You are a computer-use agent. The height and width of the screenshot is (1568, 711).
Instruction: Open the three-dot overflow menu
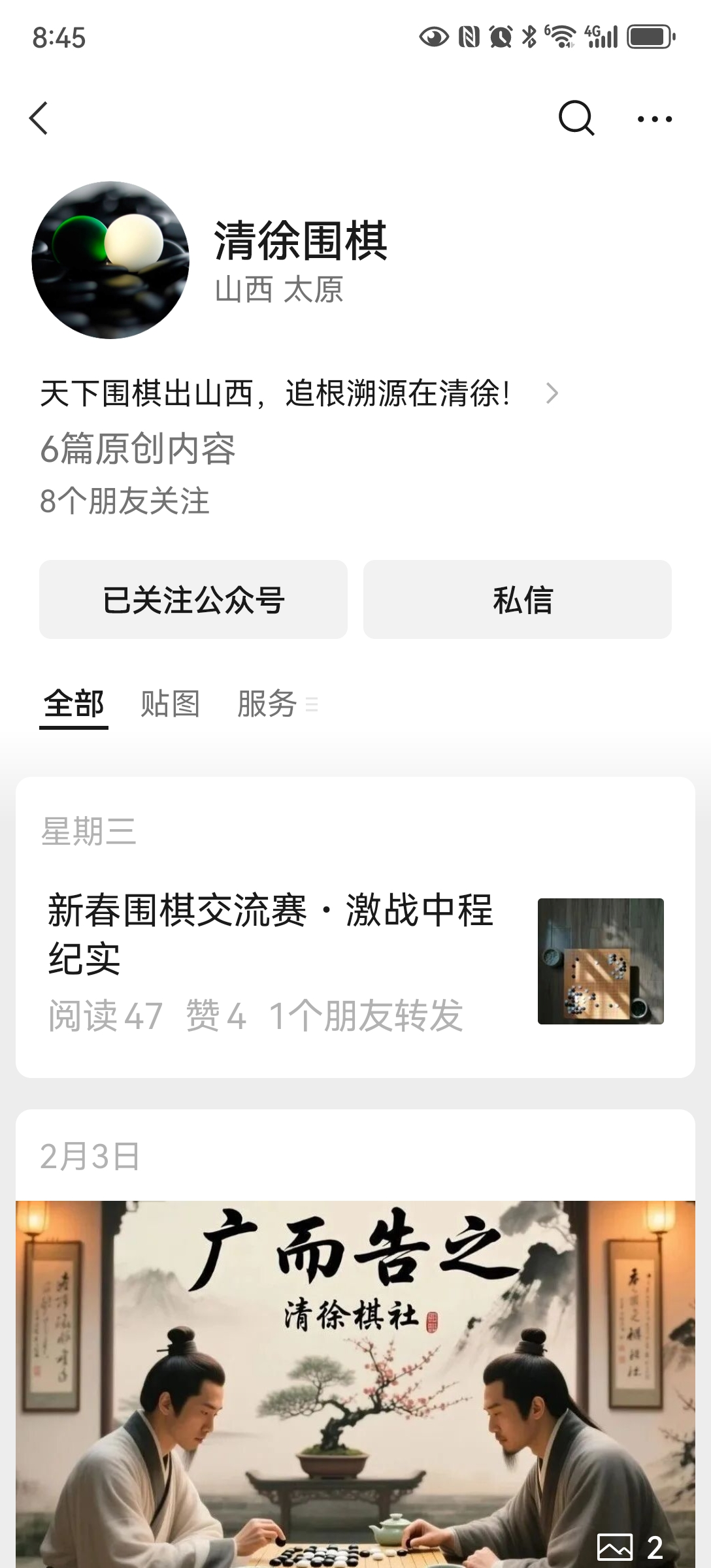(x=655, y=119)
